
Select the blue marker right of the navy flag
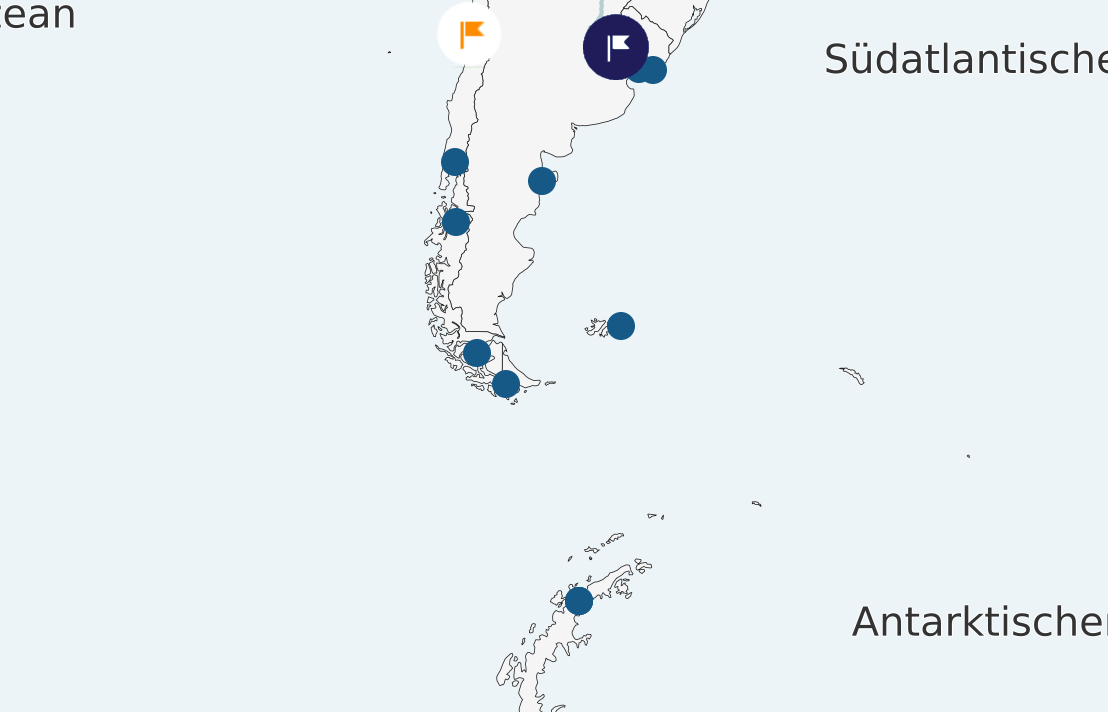click(655, 70)
